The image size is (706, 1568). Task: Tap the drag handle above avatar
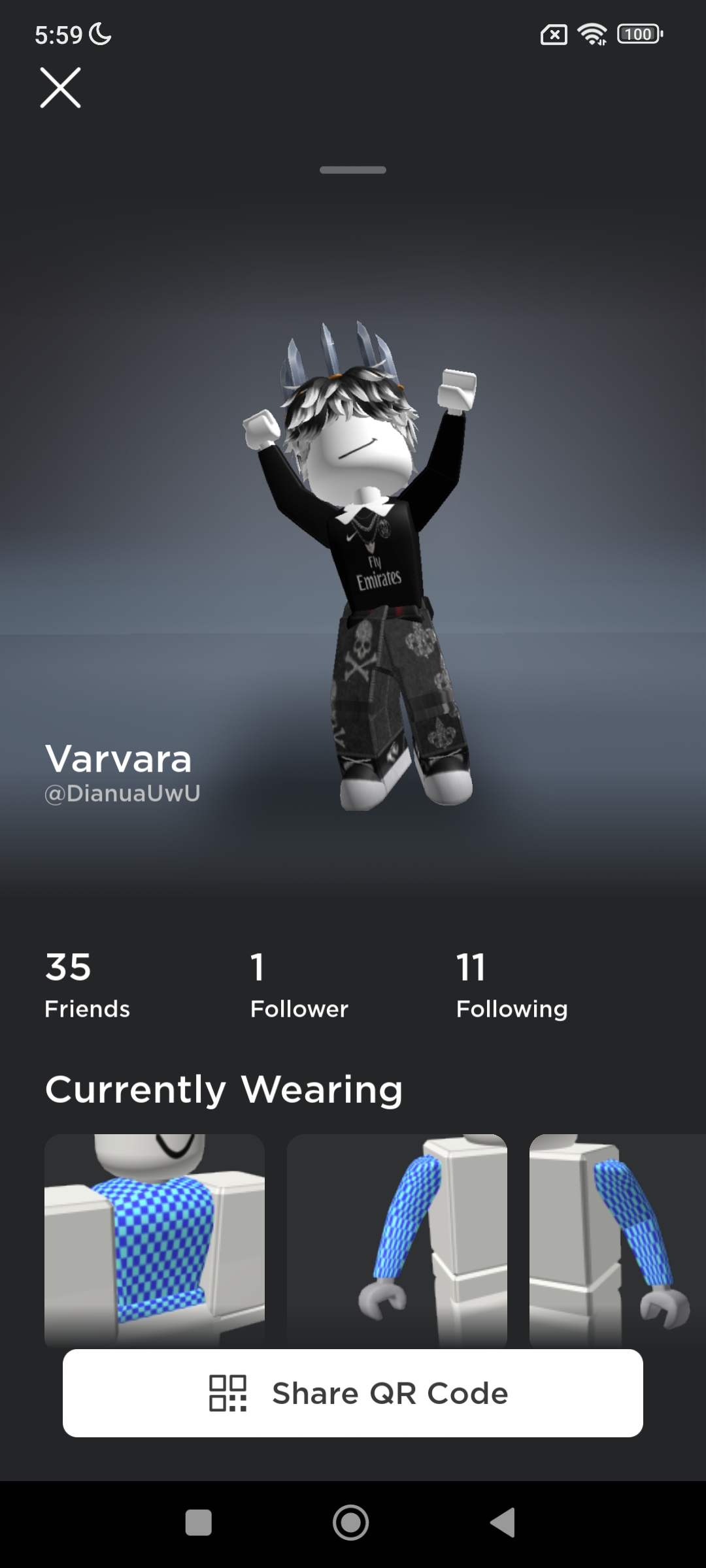click(353, 170)
